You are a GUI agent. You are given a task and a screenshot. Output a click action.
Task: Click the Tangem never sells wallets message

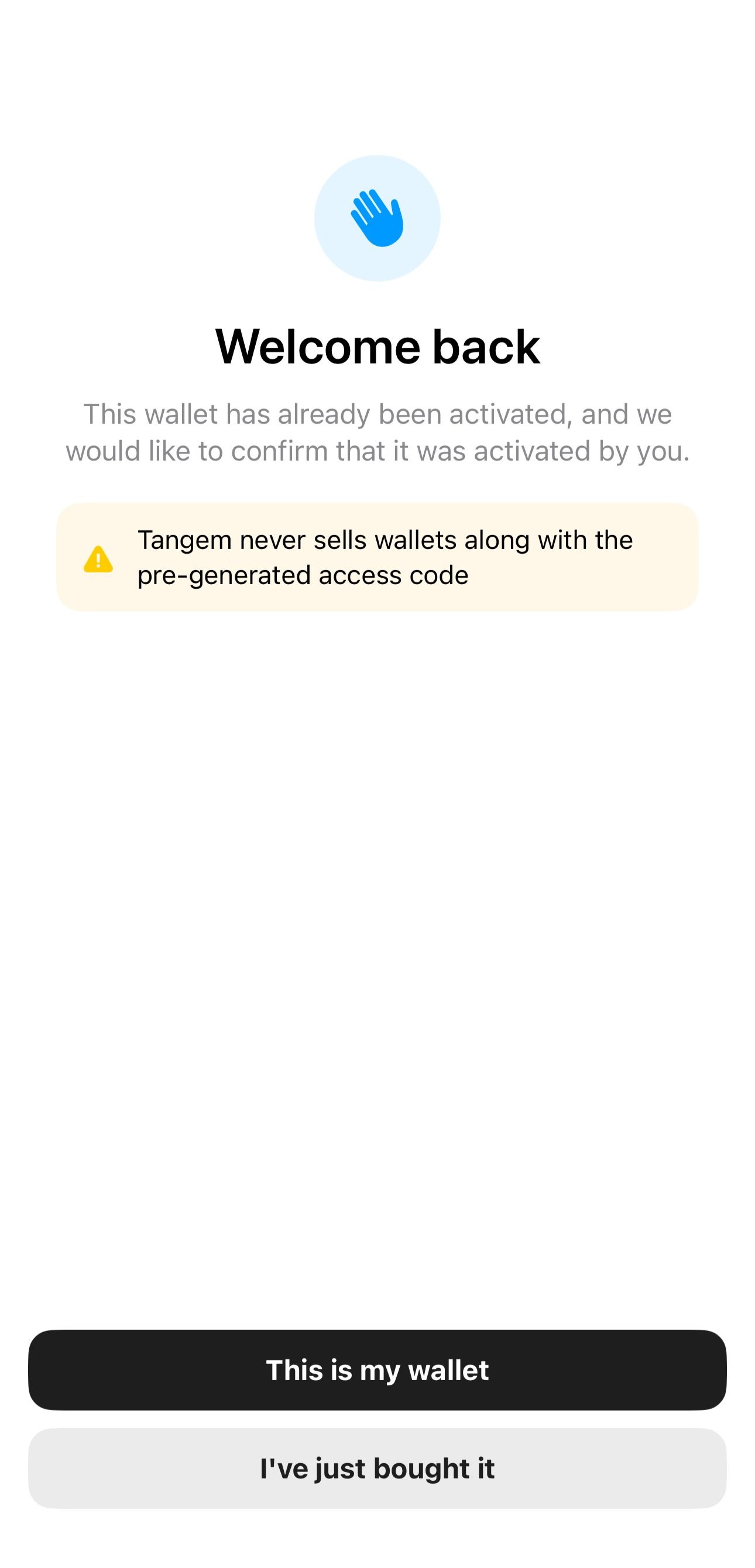click(x=386, y=539)
